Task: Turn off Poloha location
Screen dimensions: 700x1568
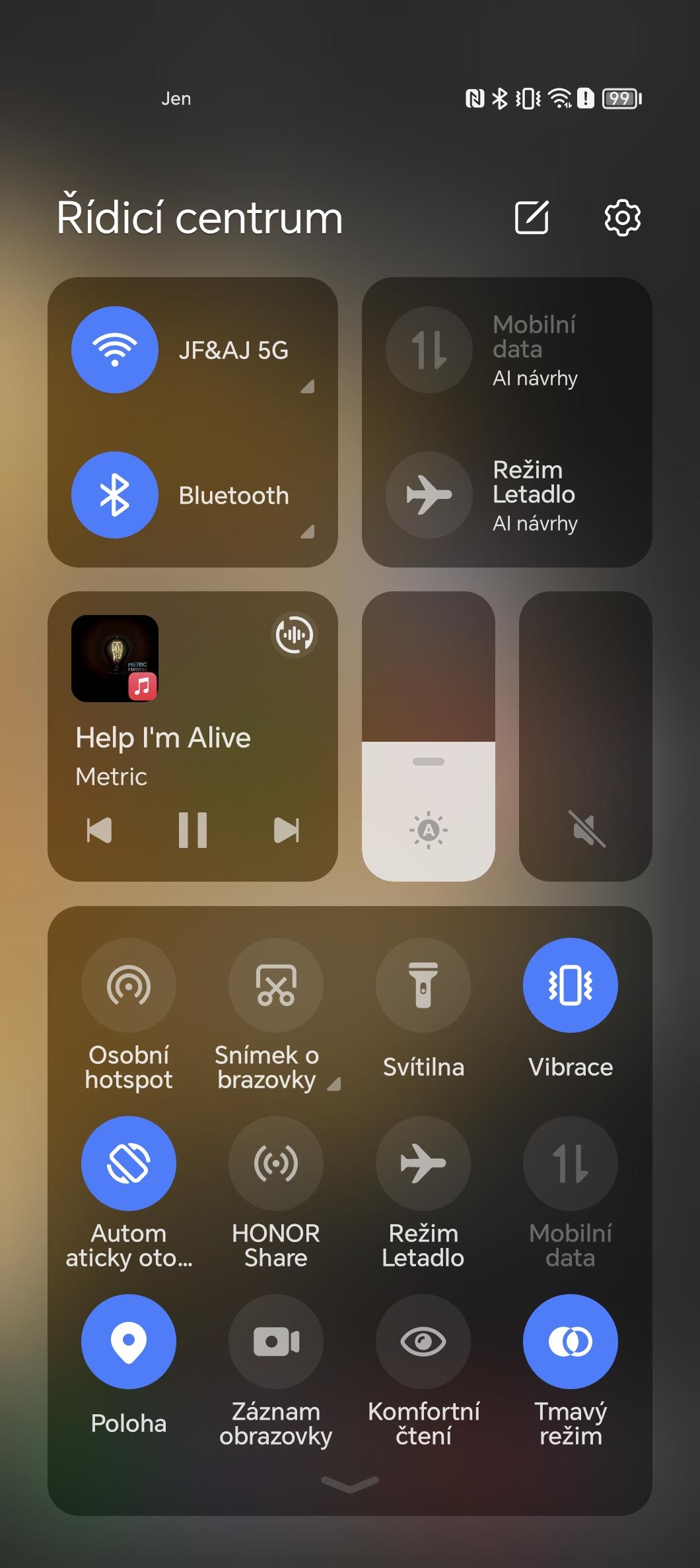Action: [x=129, y=1342]
